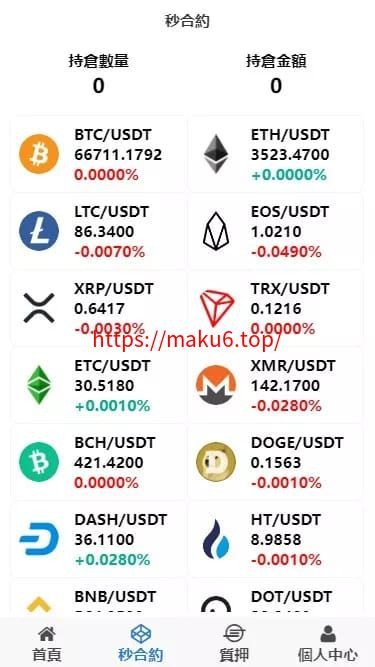Open the ETC/USDT card
Image resolution: width=375 pixels, height=667 pixels.
click(x=98, y=385)
